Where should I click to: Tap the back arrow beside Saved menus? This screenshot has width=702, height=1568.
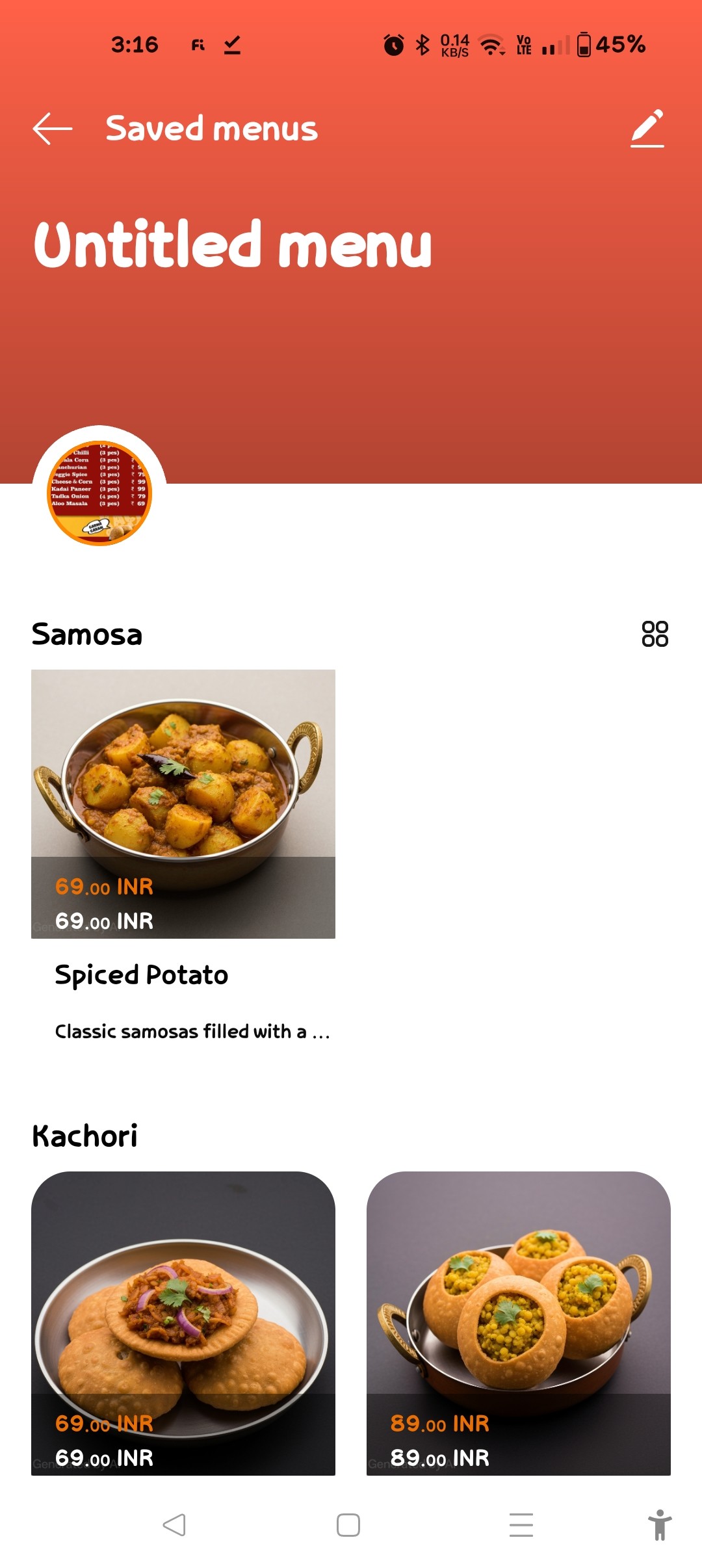coord(52,128)
